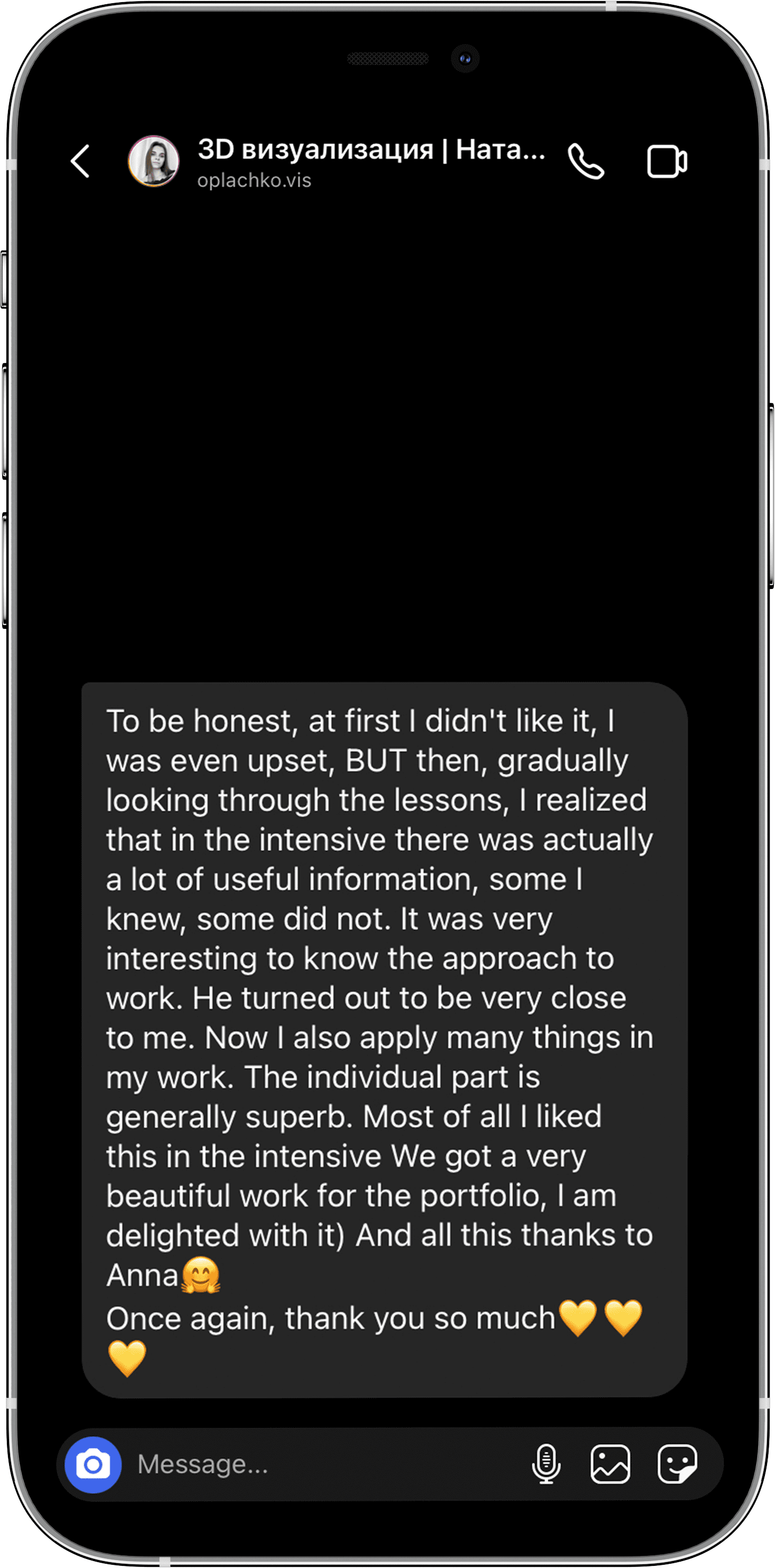Open the photo gallery picker
The width and height of the screenshot is (775, 1568).
(610, 1465)
